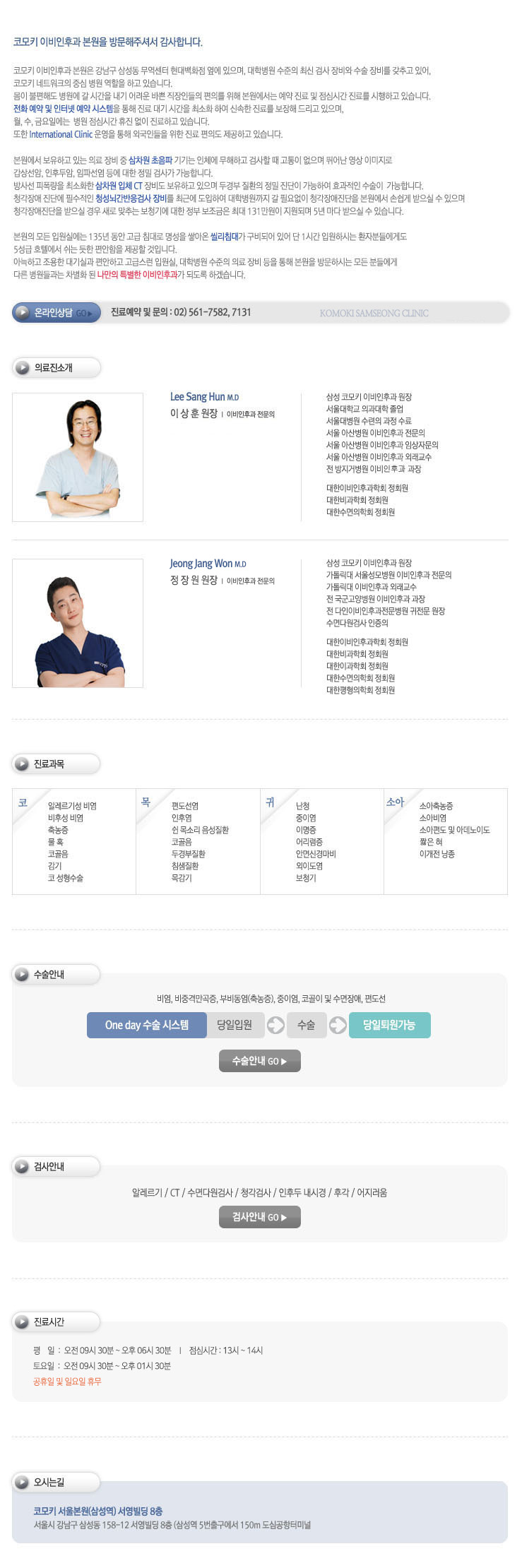The image size is (522, 1568).
Task: Open online consultation 온라인상담 GO
Action: [x=57, y=312]
